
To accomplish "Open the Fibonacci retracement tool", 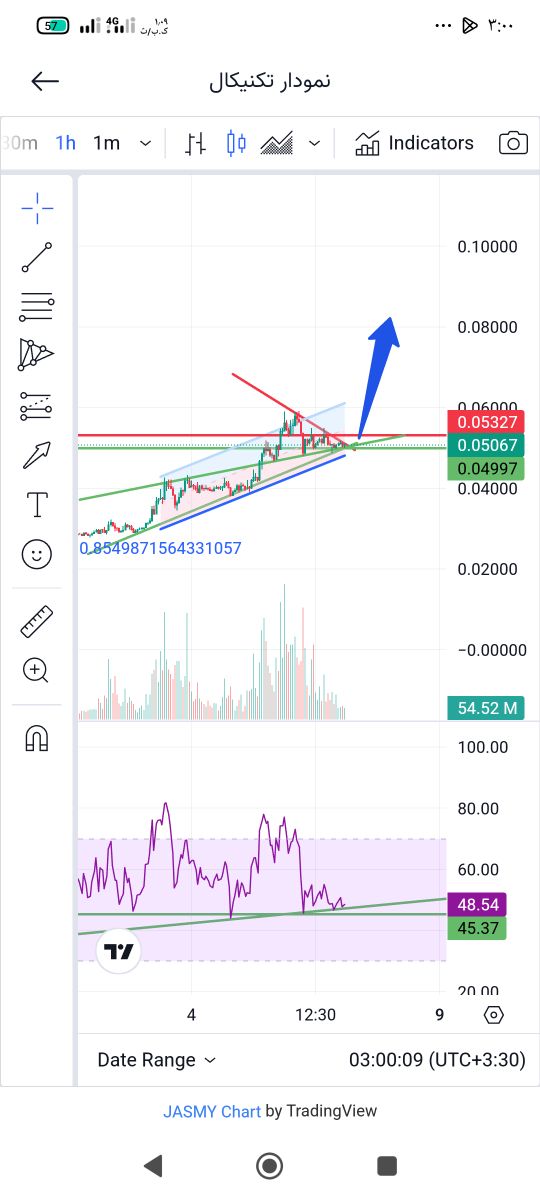I will click(x=37, y=306).
